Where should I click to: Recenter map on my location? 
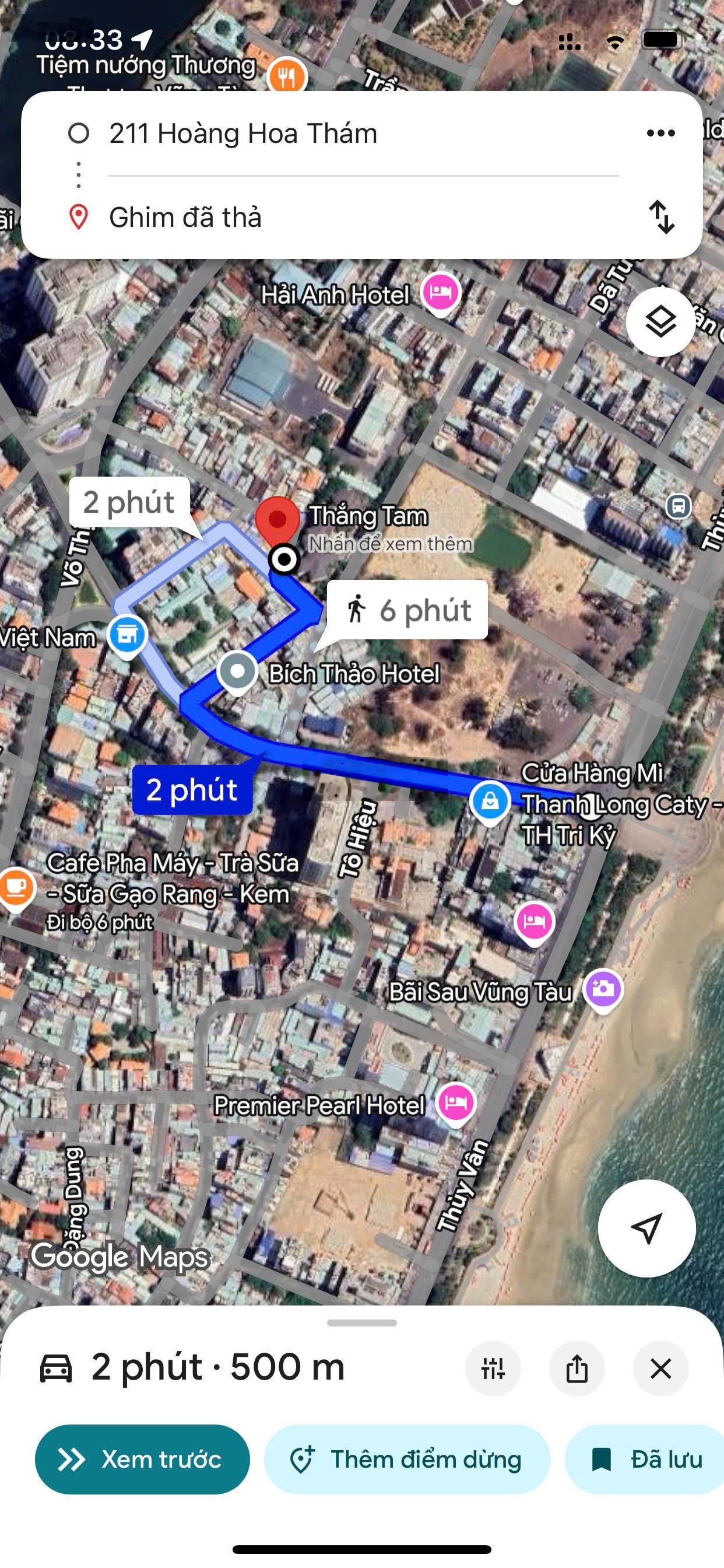(x=646, y=1228)
